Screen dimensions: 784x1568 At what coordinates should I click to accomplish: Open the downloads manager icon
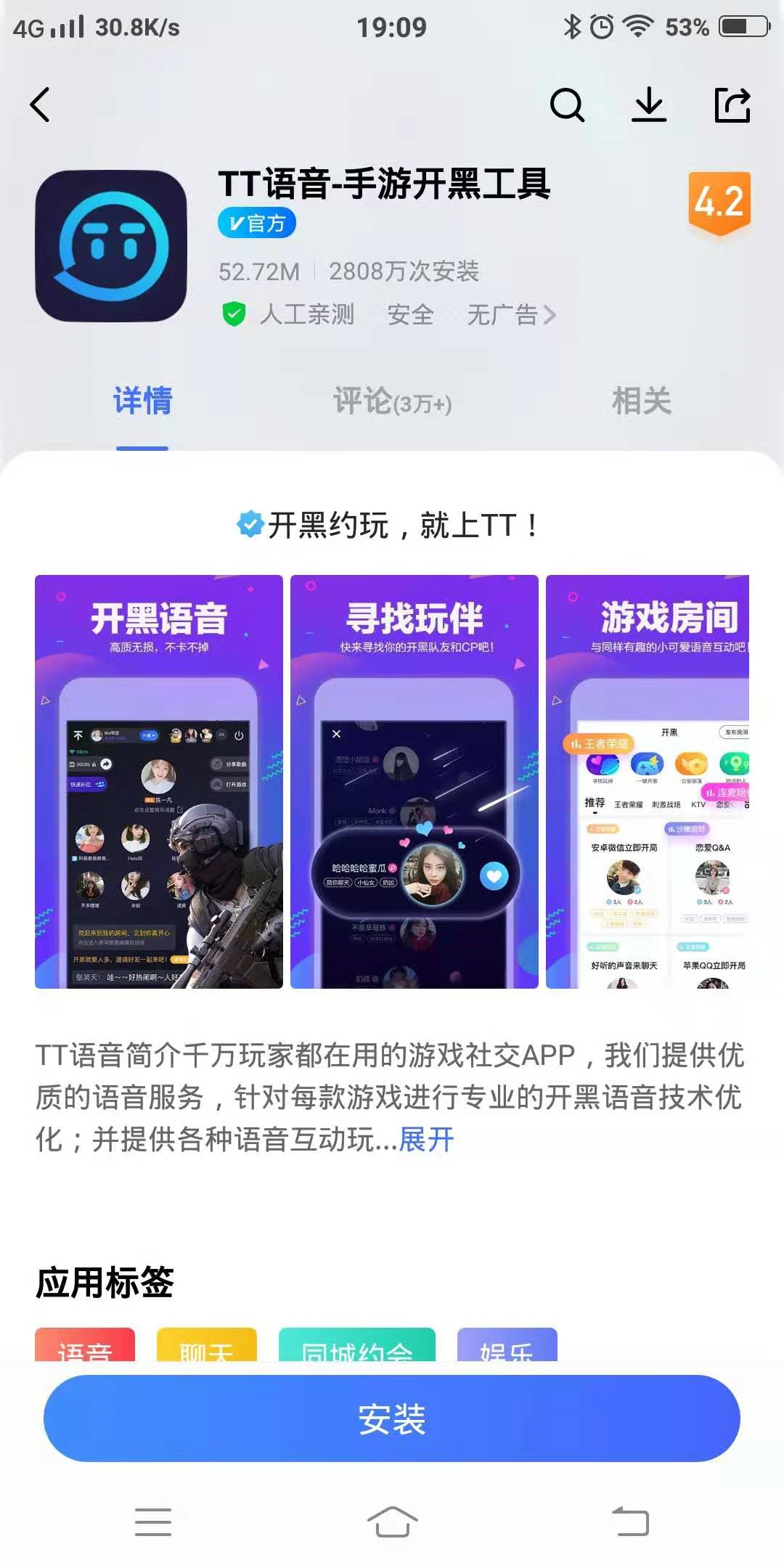click(x=649, y=105)
